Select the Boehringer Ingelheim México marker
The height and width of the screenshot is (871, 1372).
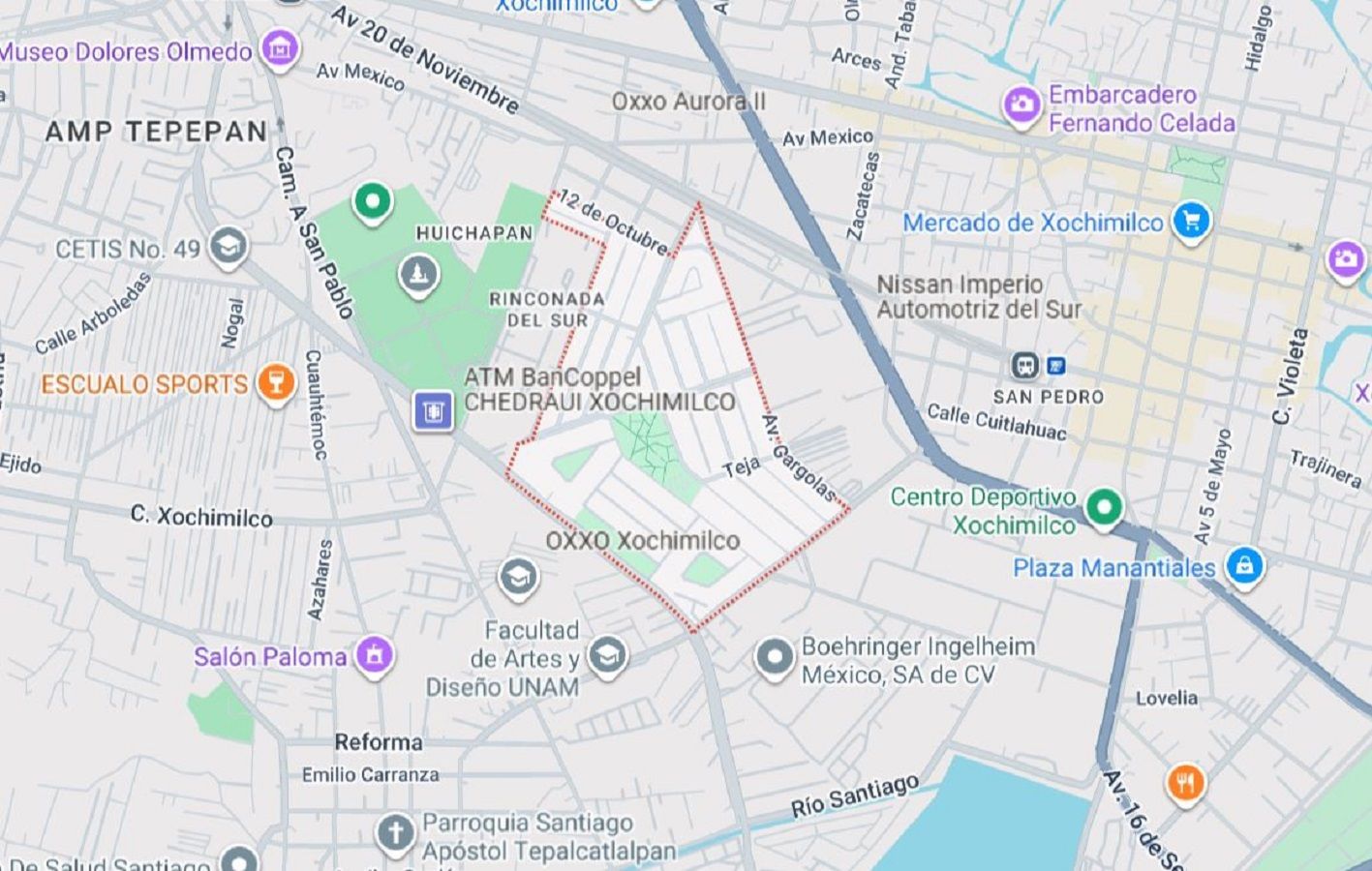pyautogui.click(x=774, y=657)
